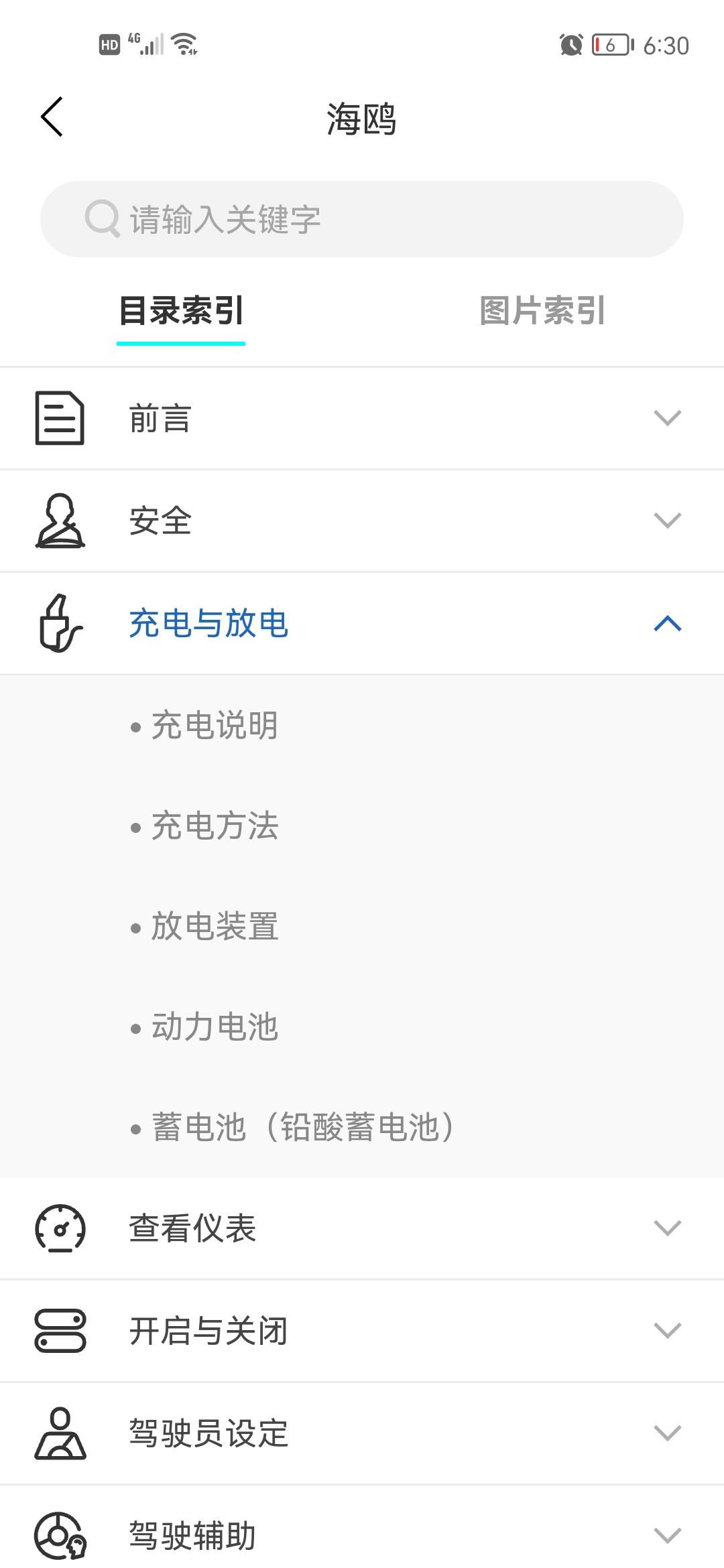Open the 放电装置 entry

215,927
